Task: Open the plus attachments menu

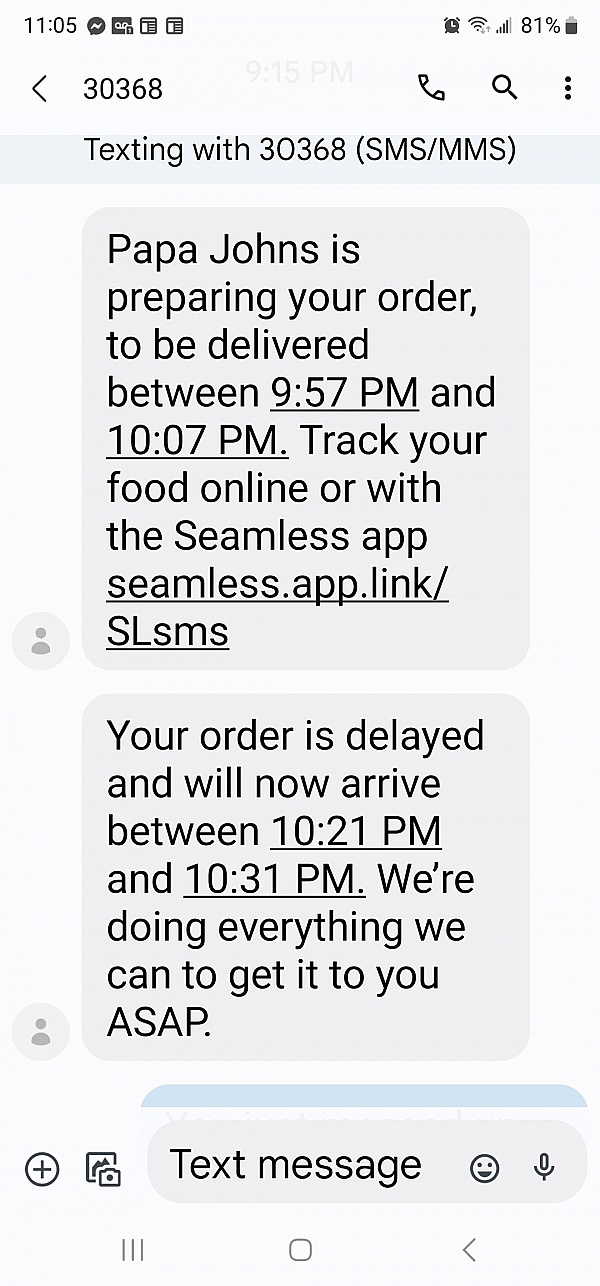Action: (x=42, y=1168)
